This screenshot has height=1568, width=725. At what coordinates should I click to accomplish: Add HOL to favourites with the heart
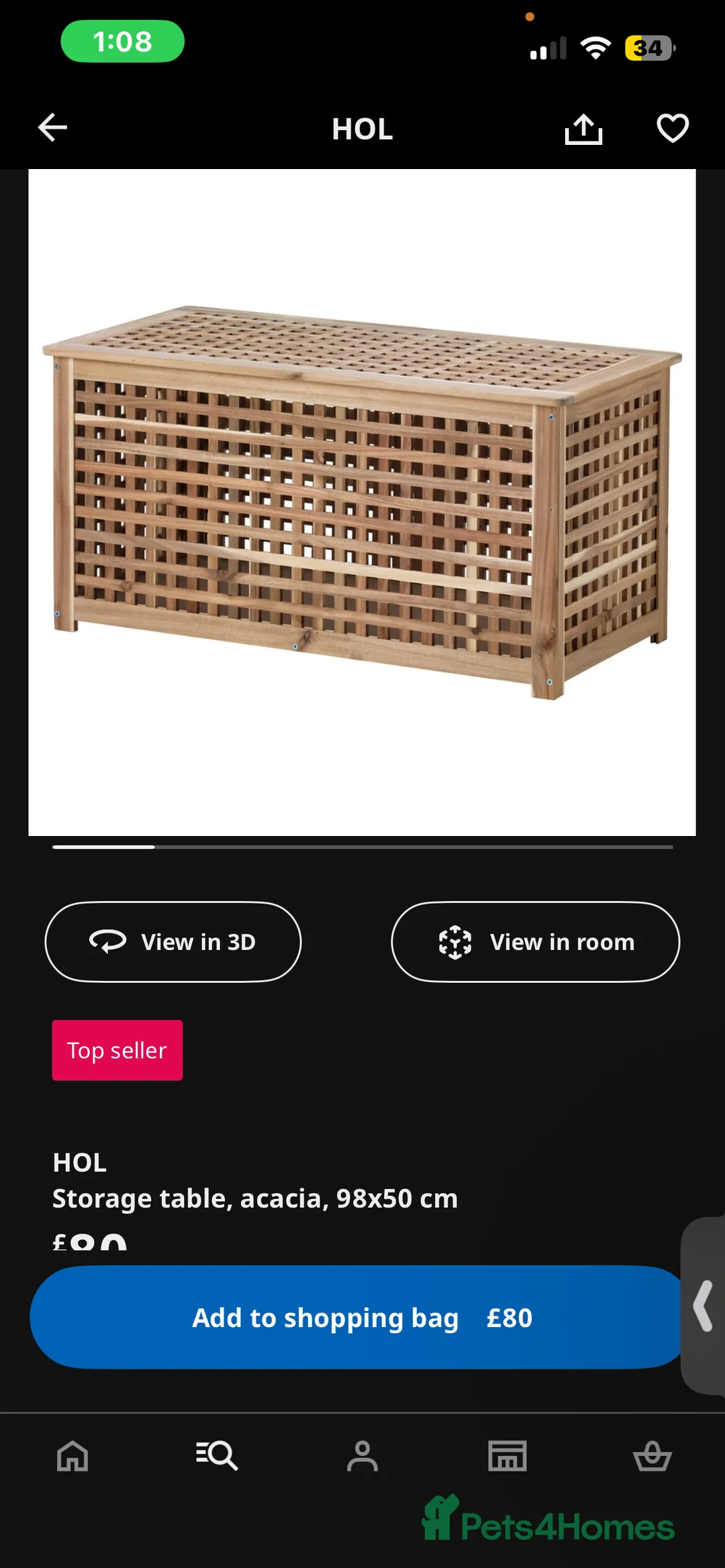[672, 127]
